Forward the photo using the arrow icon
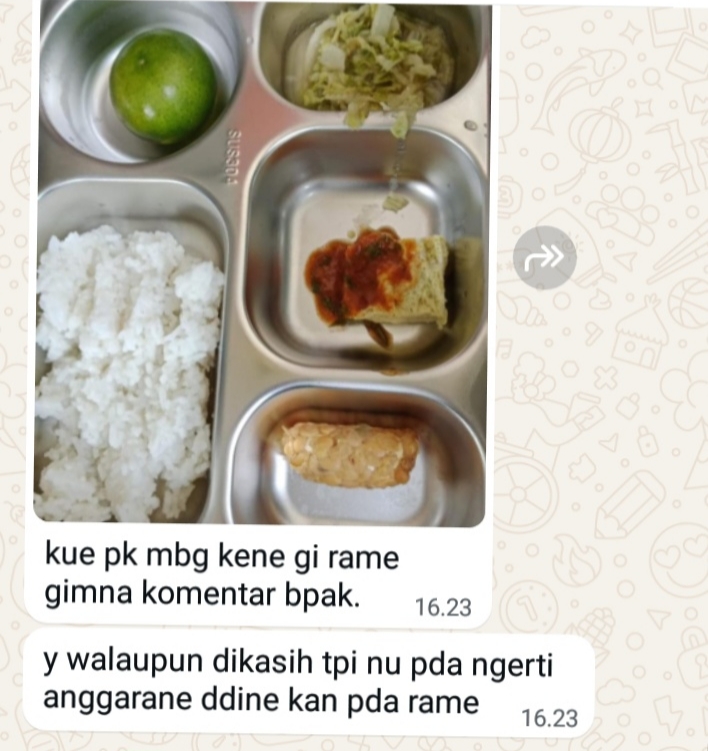The width and height of the screenshot is (708, 751). (545, 258)
